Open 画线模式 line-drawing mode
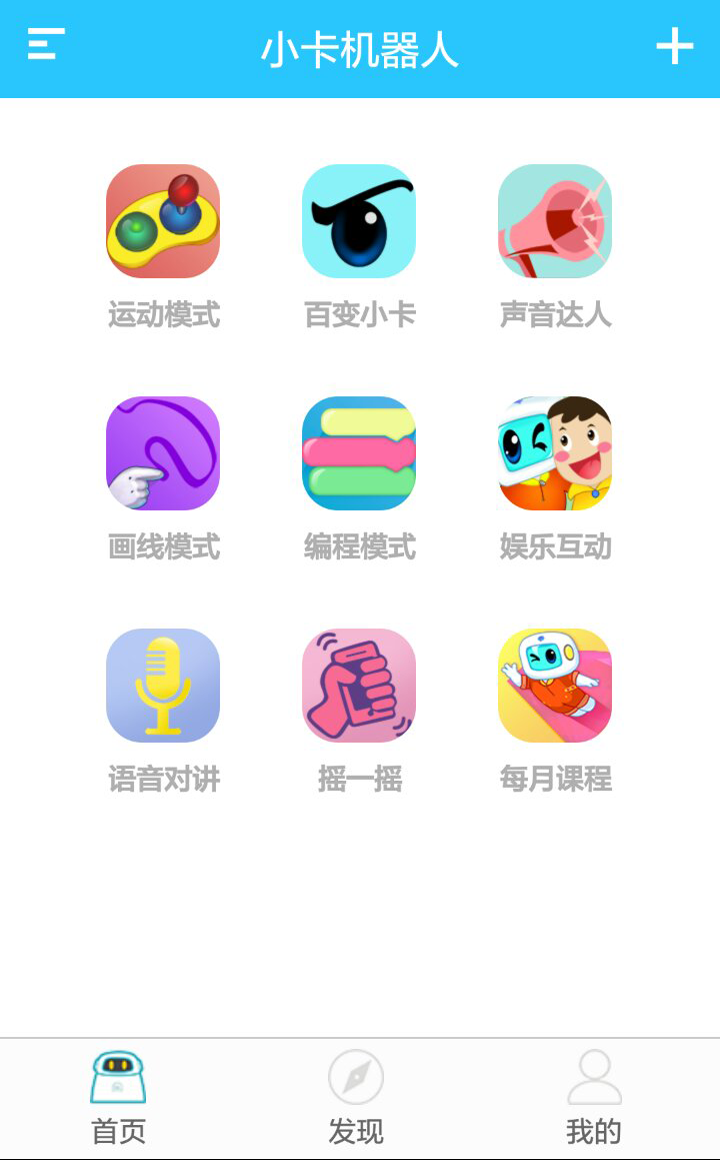This screenshot has height=1160, width=720. click(x=163, y=453)
